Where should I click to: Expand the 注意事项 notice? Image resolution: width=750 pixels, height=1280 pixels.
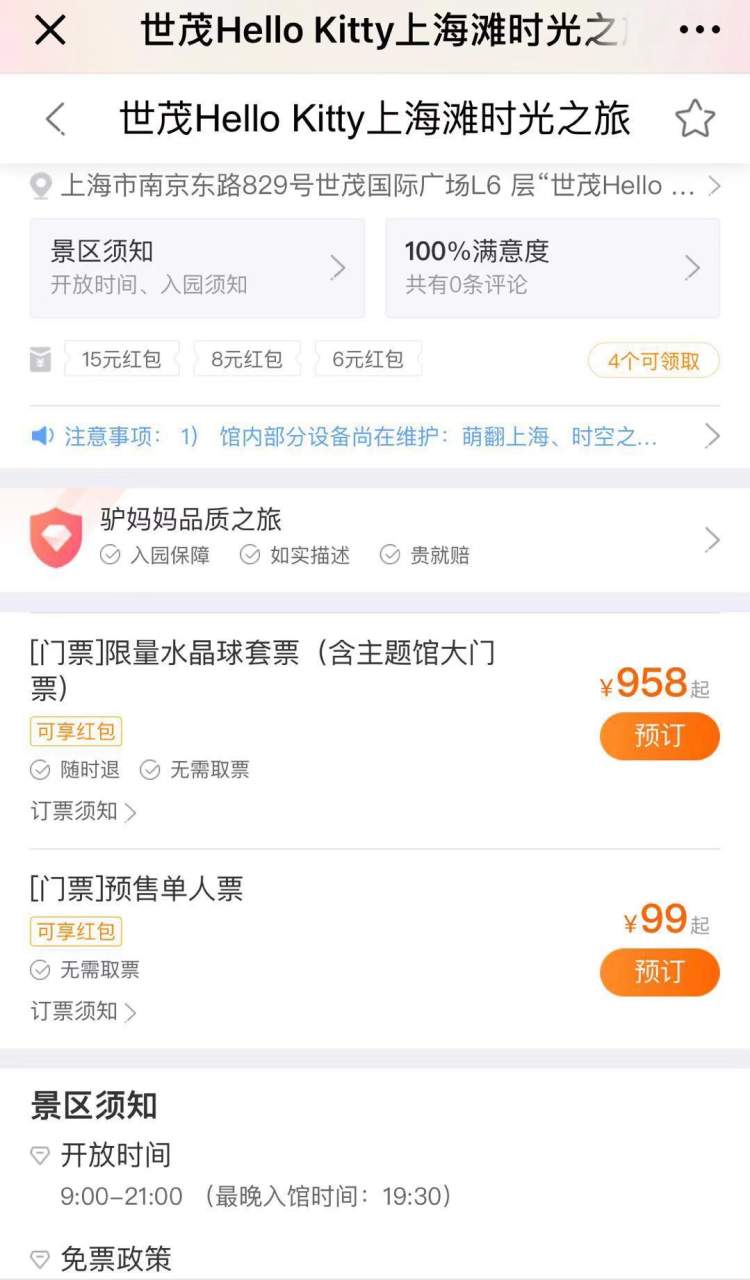point(375,436)
